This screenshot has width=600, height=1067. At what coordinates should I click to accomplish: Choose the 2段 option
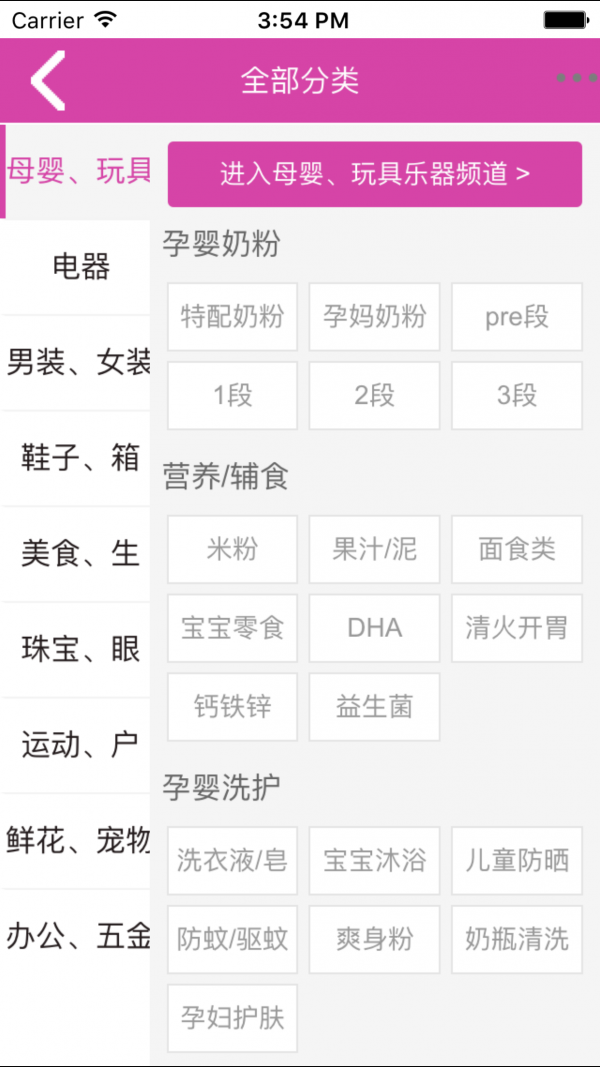[x=374, y=396]
